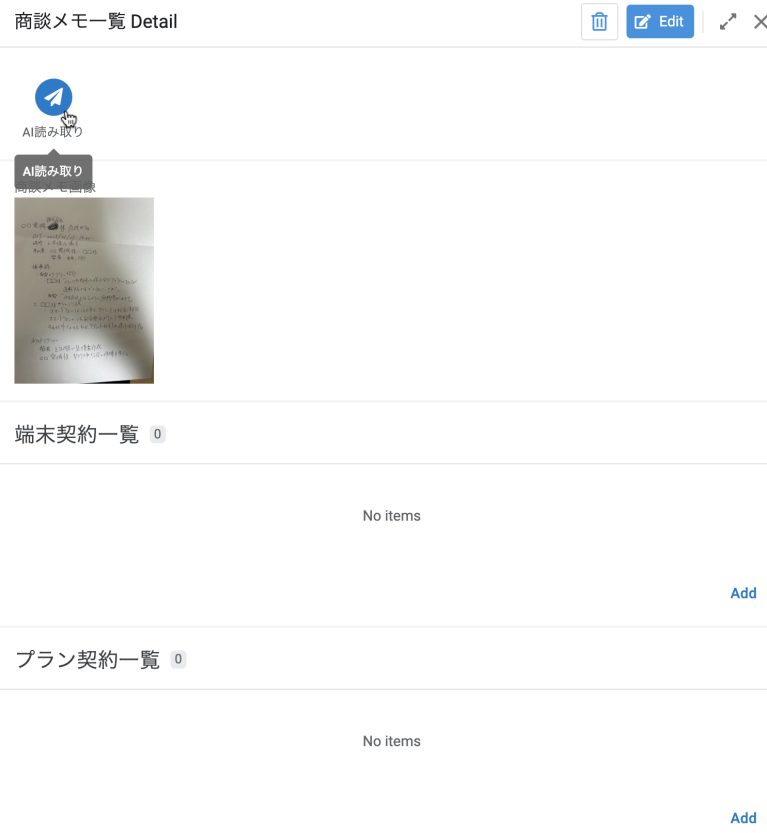The height and width of the screenshot is (833, 767).
Task: Run the AI読み取り action
Action: click(x=53, y=98)
